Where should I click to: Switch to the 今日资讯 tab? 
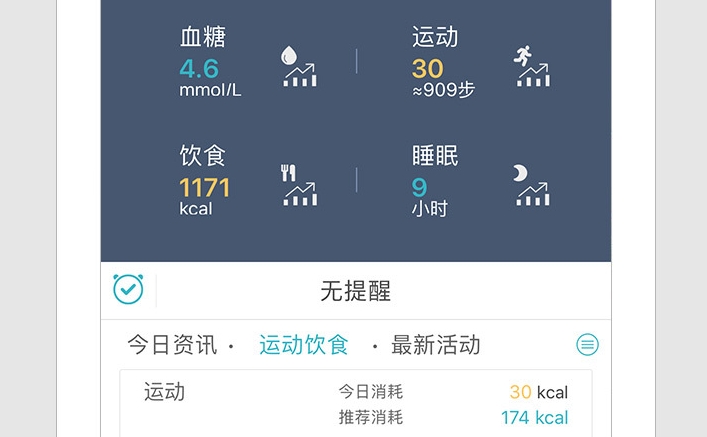pos(171,345)
